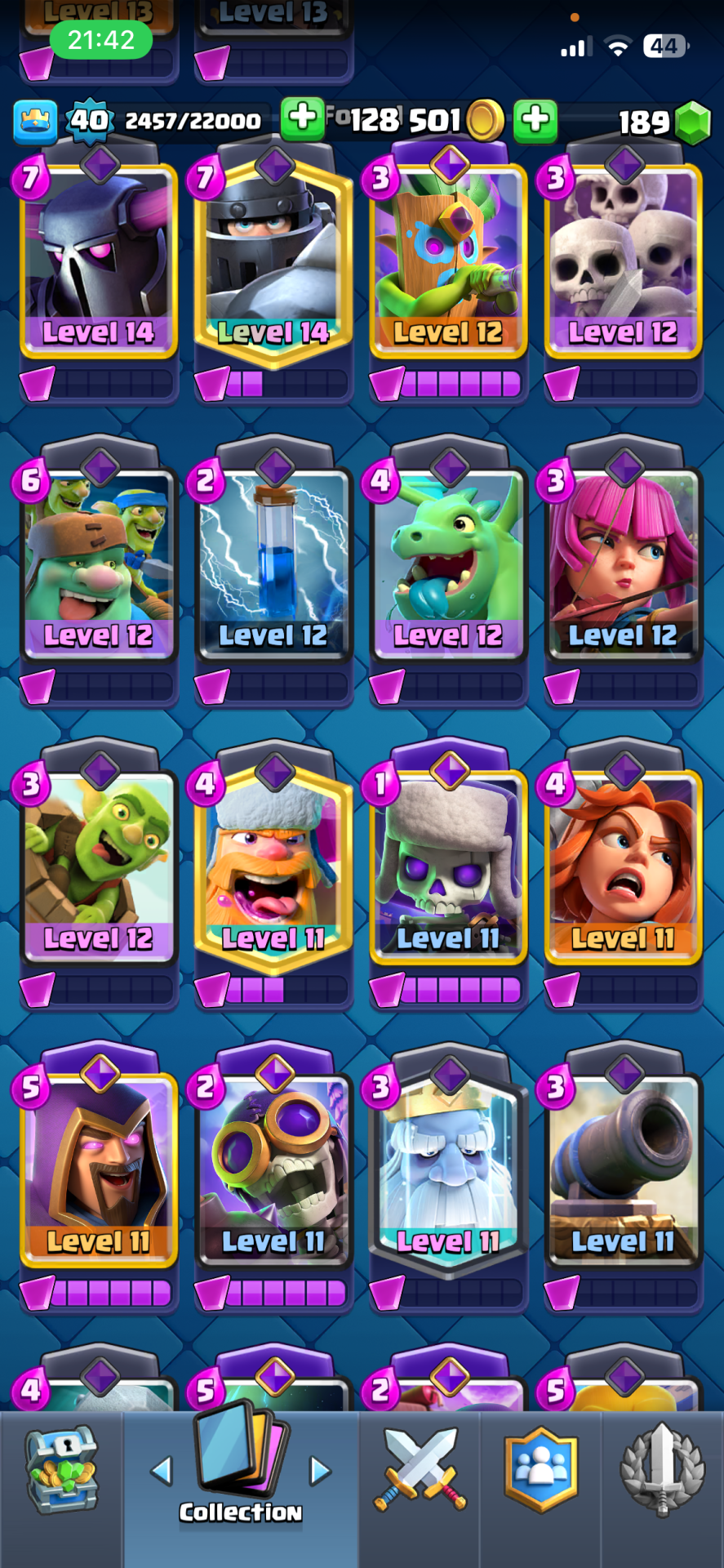724x1568 pixels.
Task: Go to the Battle crossed swords tab
Action: click(x=420, y=1470)
